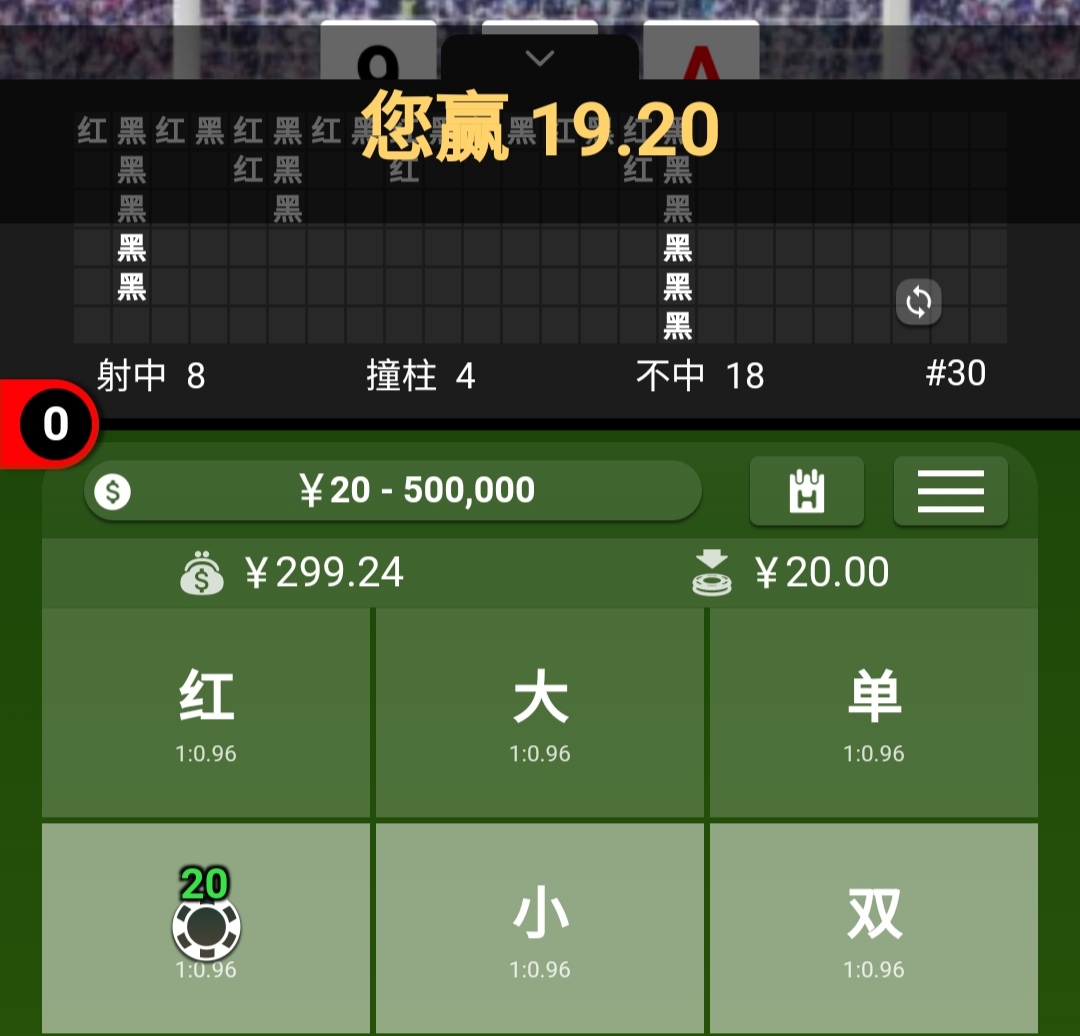Switch the roadmap view with the refresh icon
Viewport: 1080px width, 1036px height.
point(918,301)
